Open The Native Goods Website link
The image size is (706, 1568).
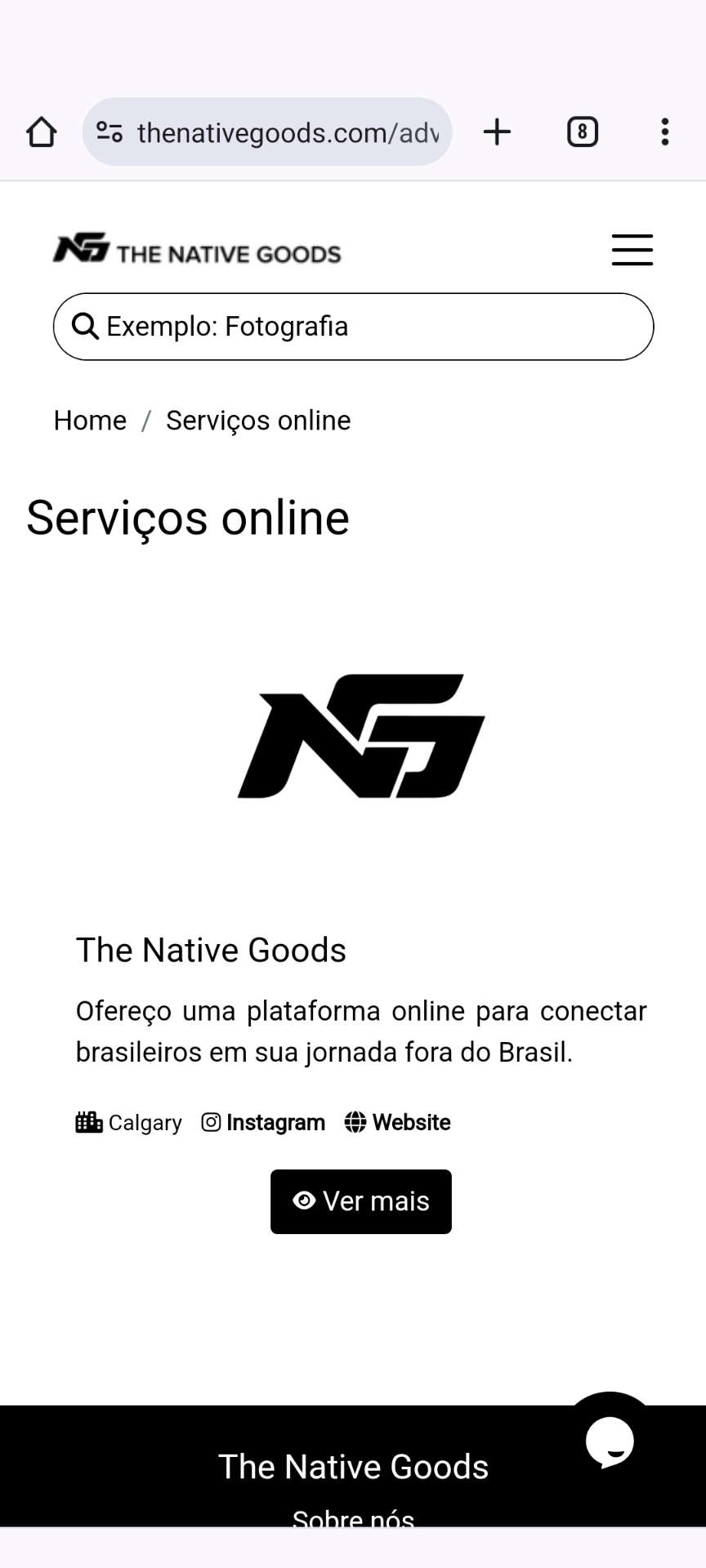click(x=398, y=1123)
